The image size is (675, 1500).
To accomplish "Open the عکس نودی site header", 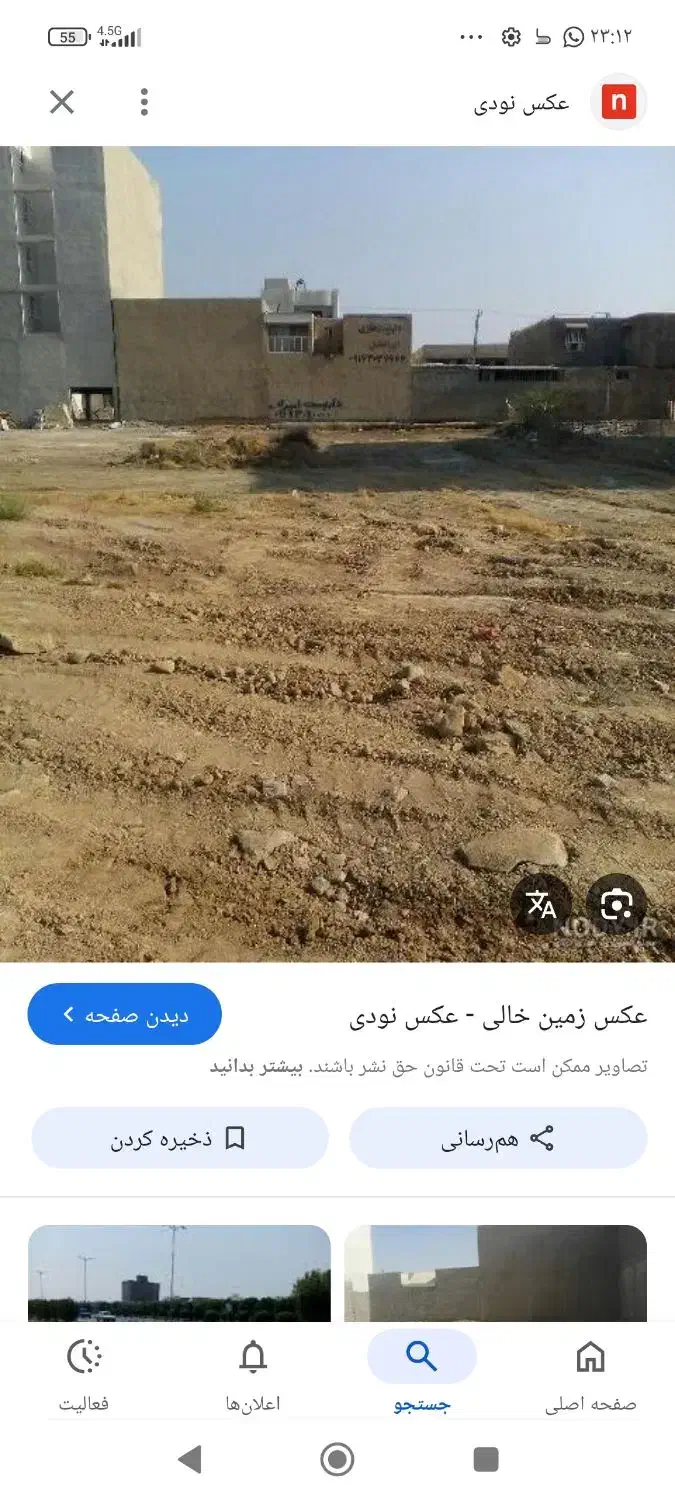I will (555, 103).
